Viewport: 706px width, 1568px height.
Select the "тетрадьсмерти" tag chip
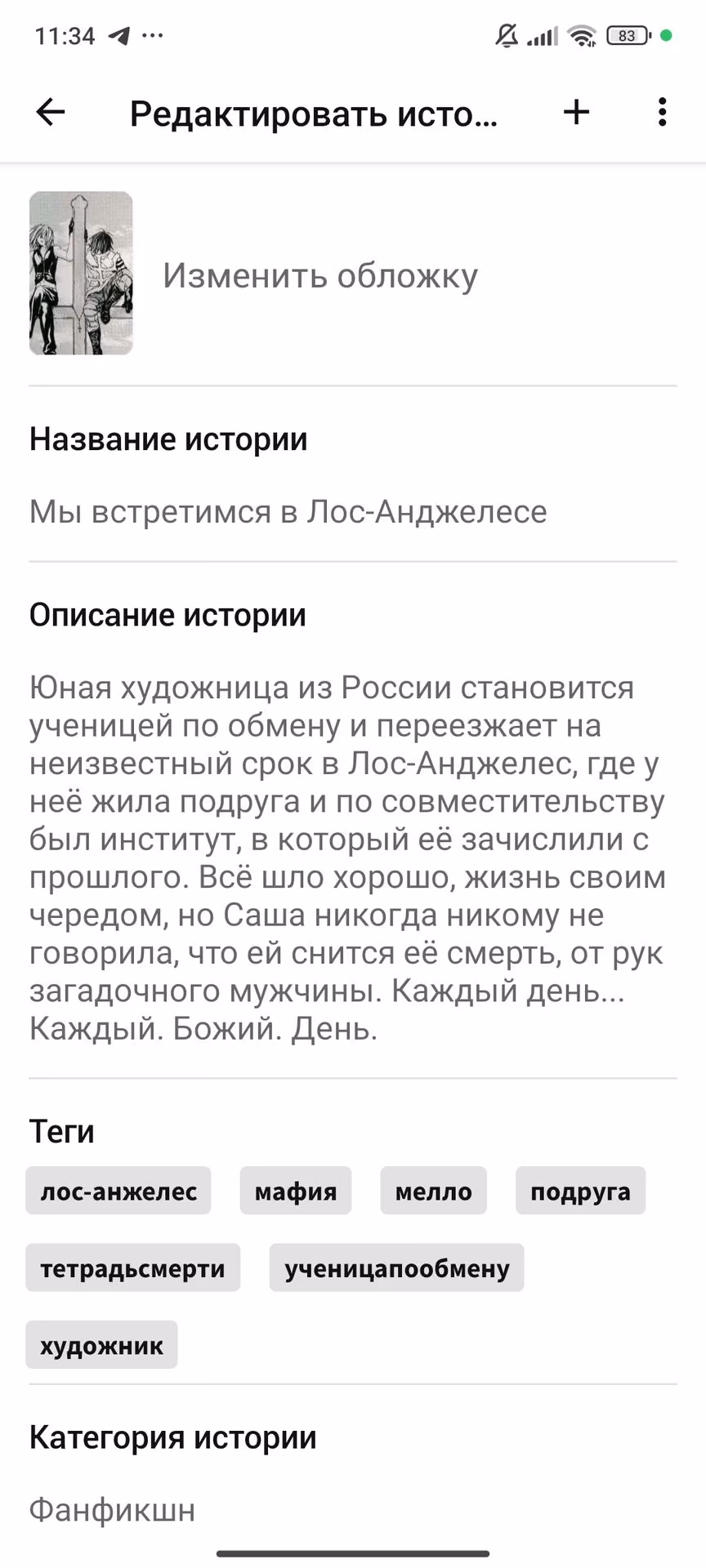[x=133, y=1267]
